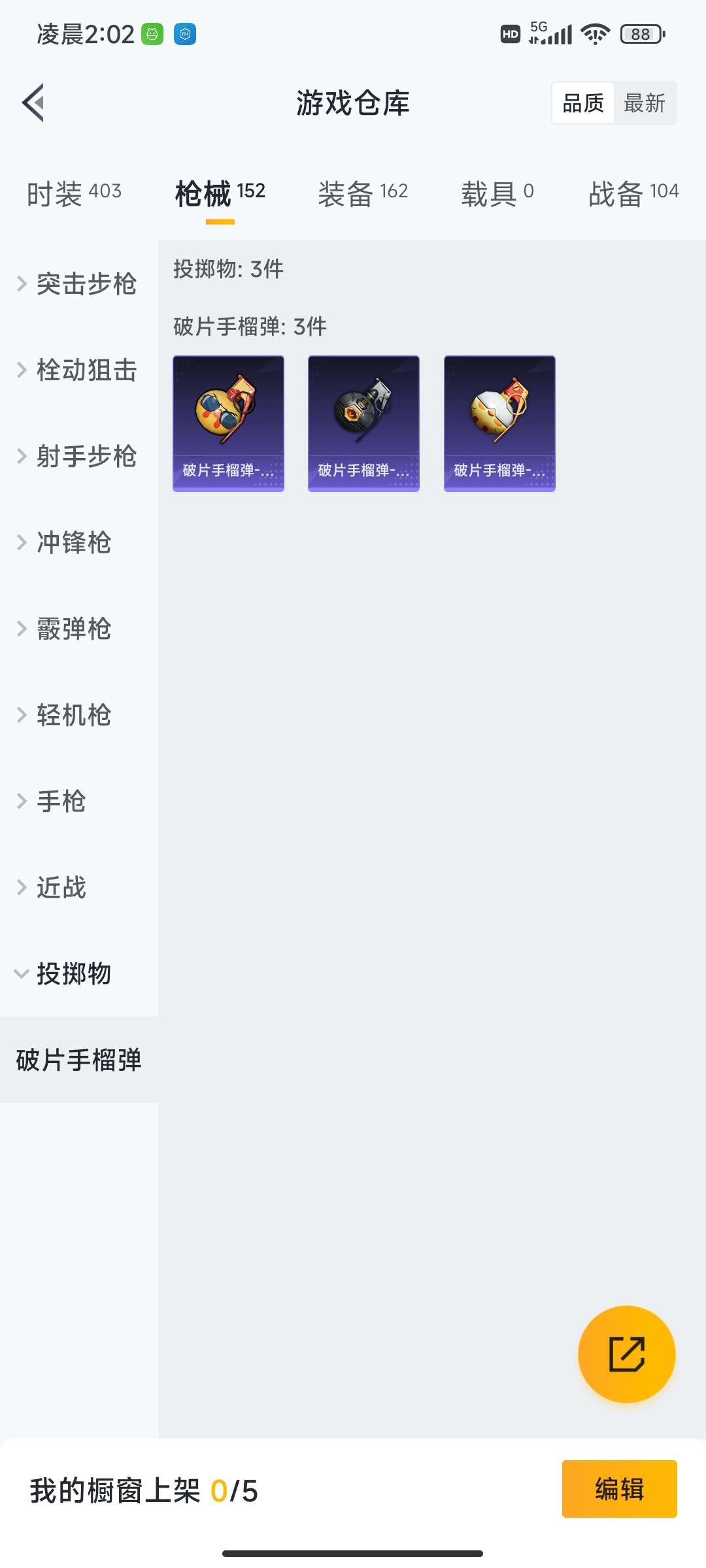Expand the 栓动狙击 category
Screen dimensions: 706x1568
click(x=78, y=370)
